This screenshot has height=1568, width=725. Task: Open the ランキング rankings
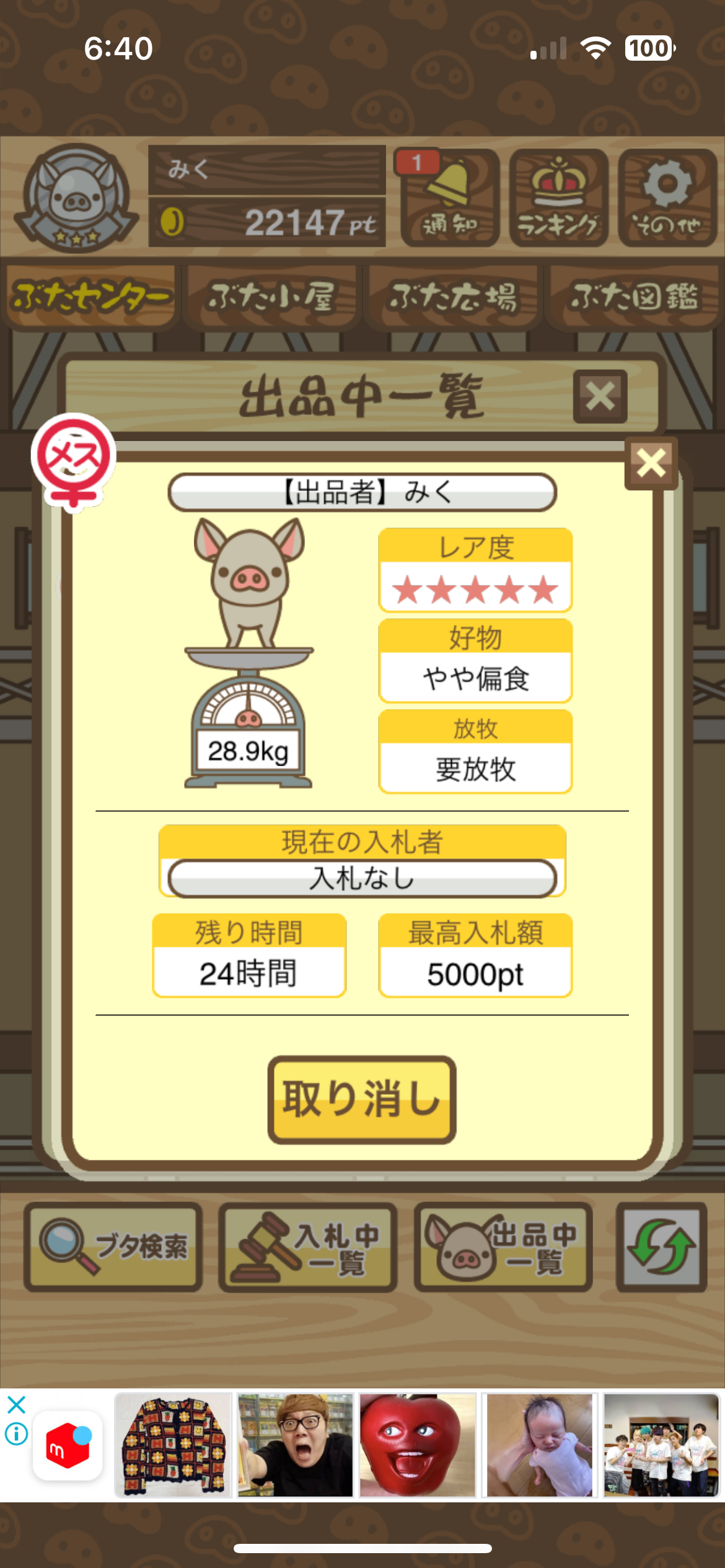558,198
